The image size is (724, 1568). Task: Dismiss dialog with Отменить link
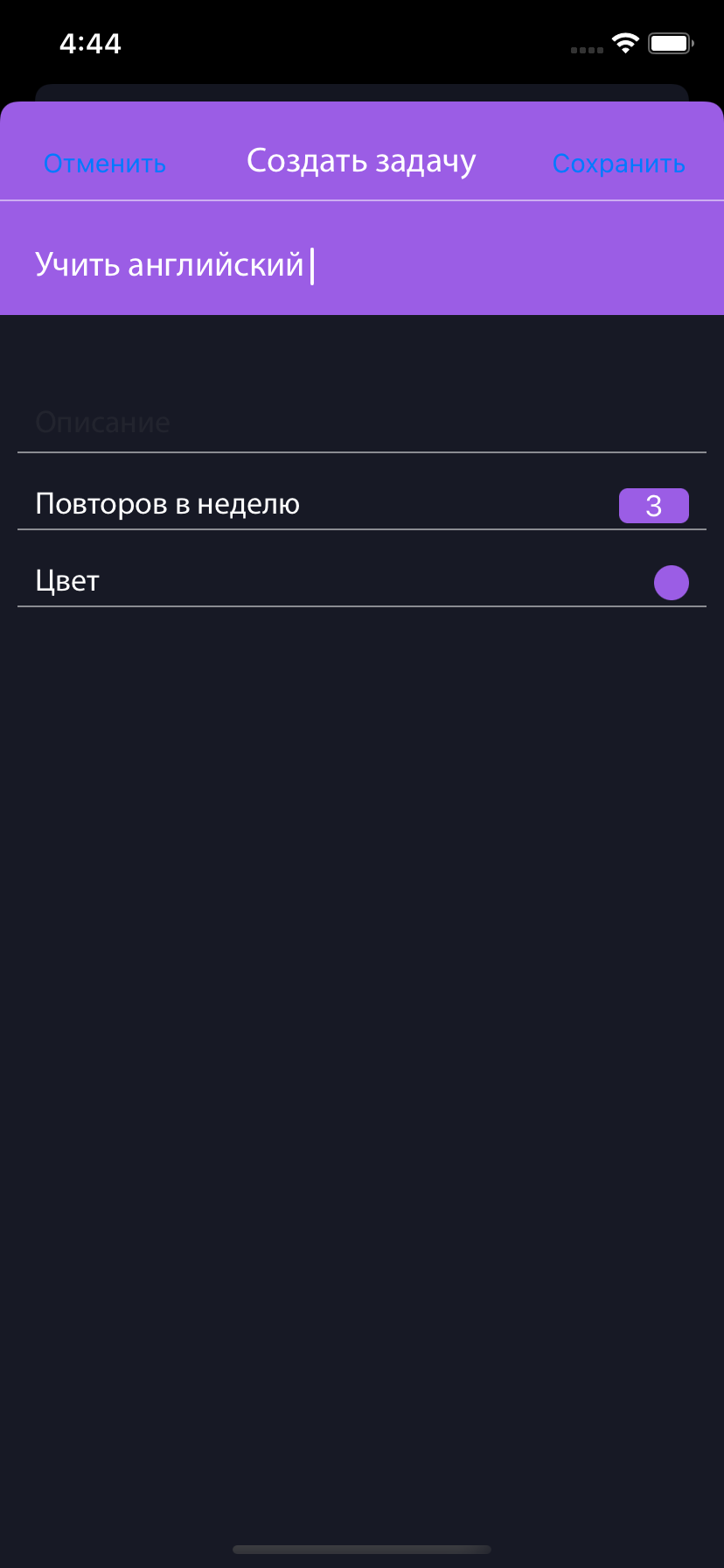(104, 164)
